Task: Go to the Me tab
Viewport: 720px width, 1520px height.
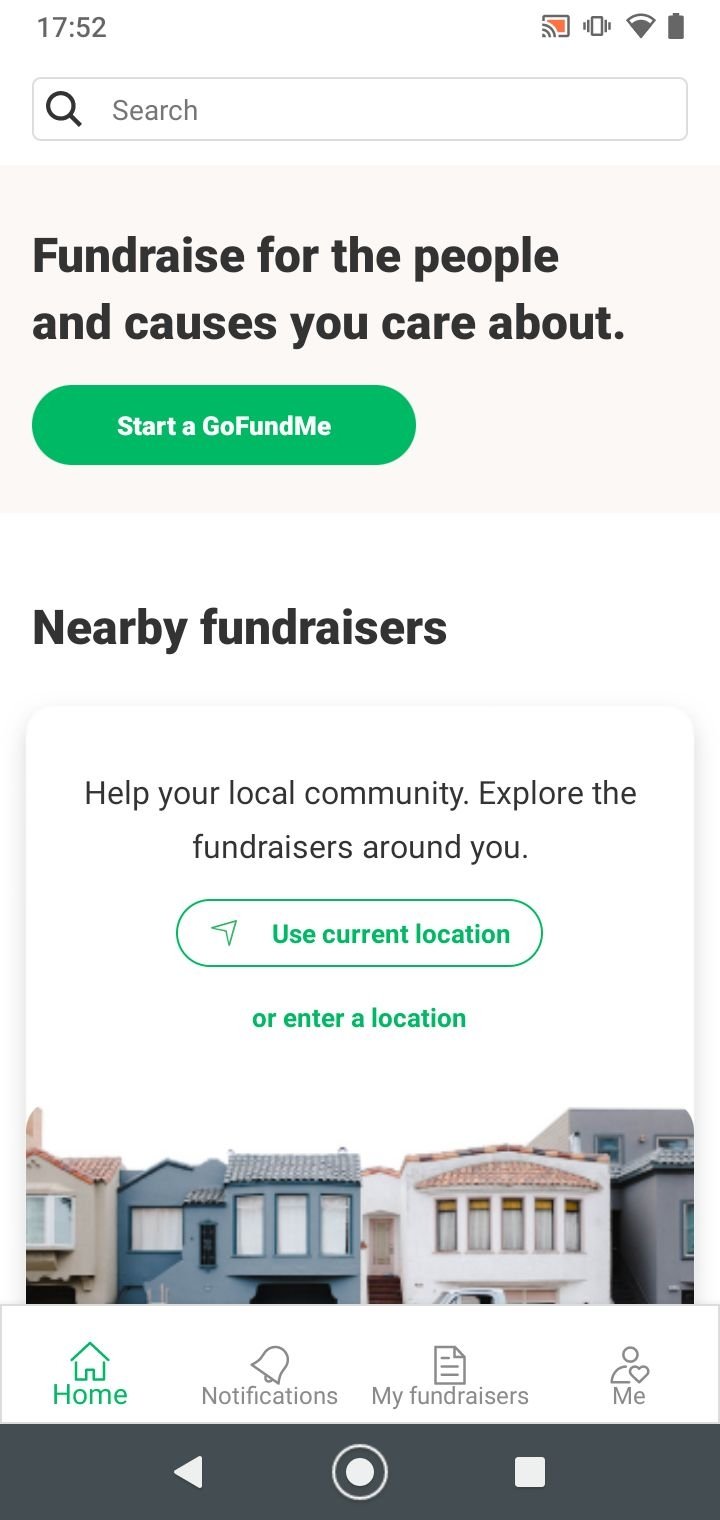Action: pos(630,1376)
